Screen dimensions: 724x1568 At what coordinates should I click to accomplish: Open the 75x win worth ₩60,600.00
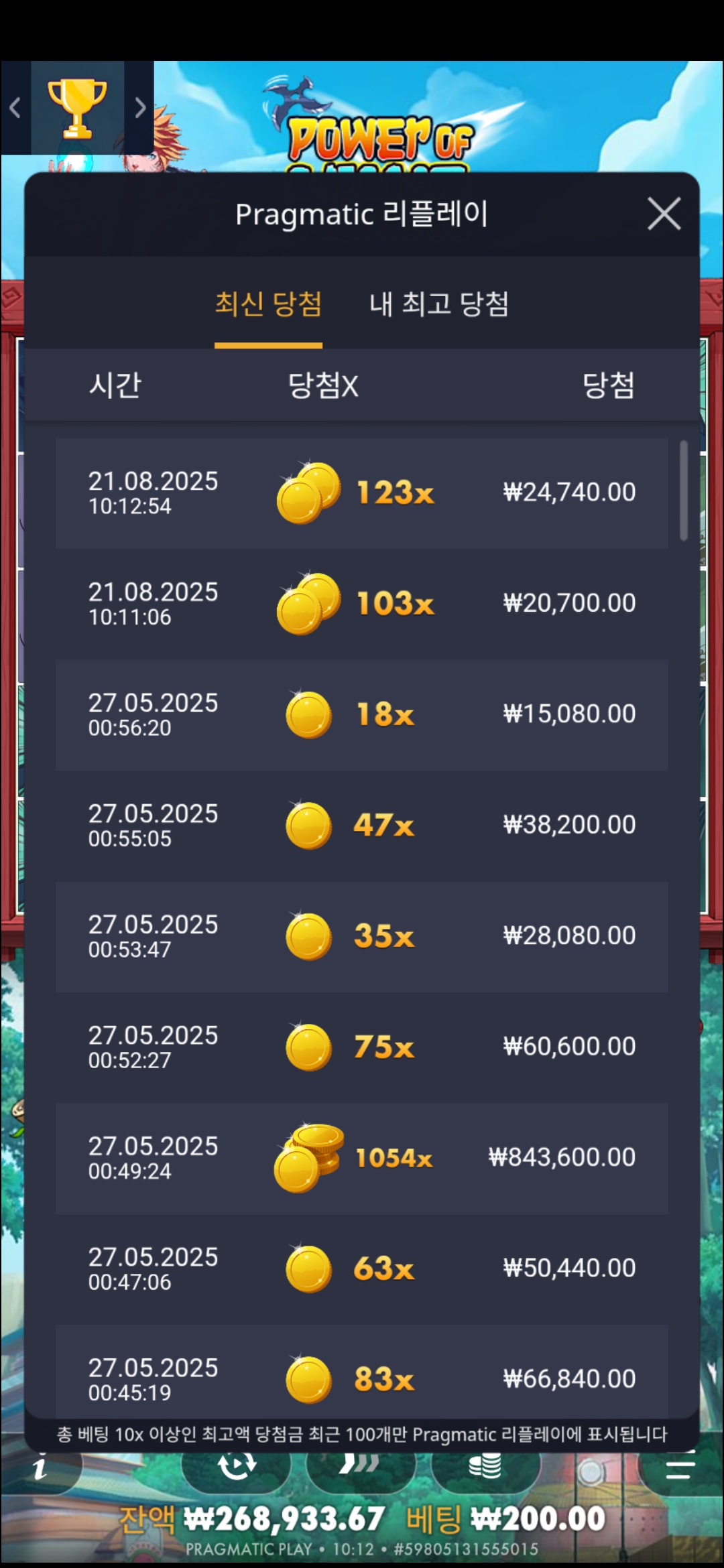361,1047
